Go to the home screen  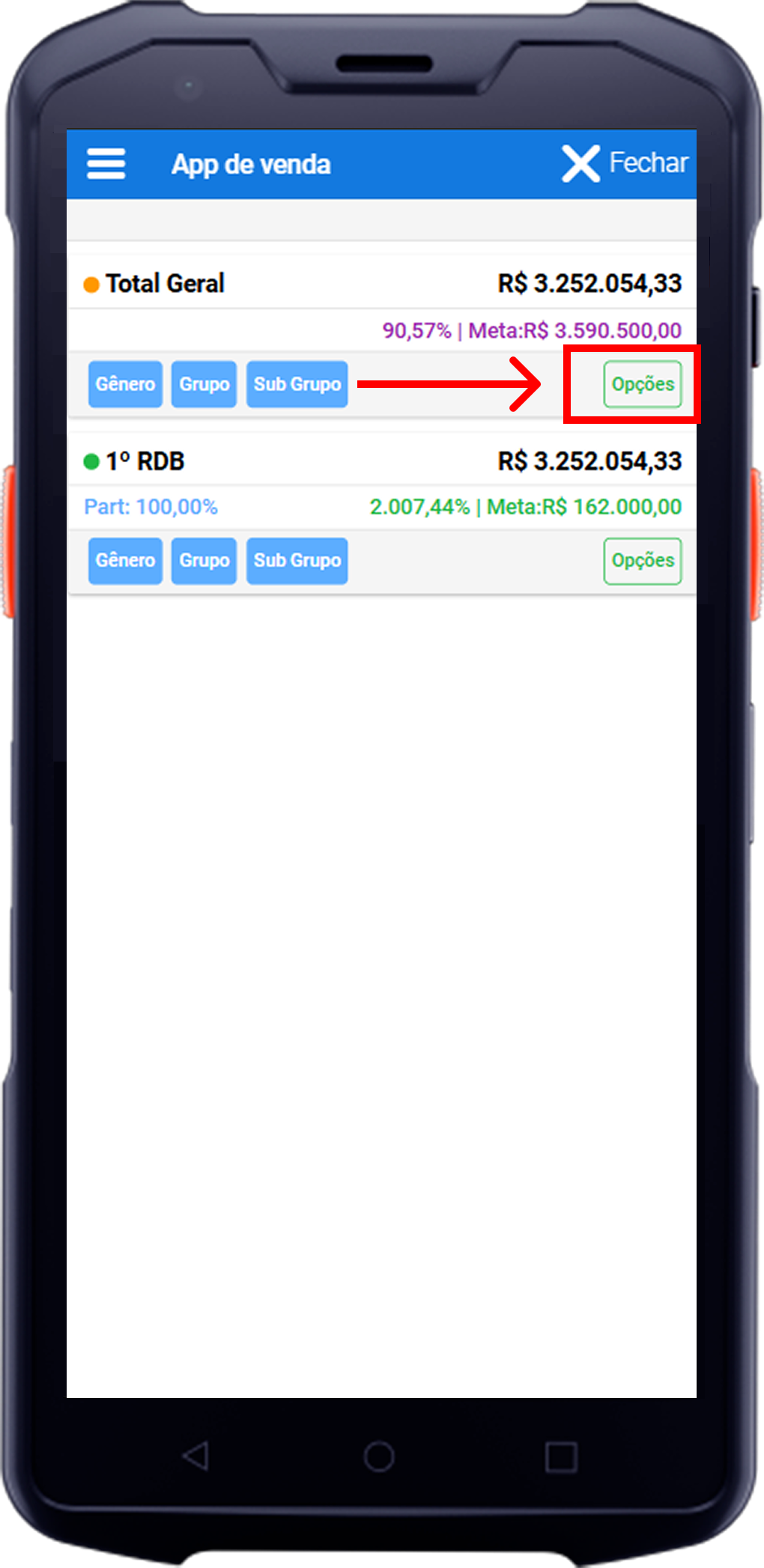point(379,1456)
